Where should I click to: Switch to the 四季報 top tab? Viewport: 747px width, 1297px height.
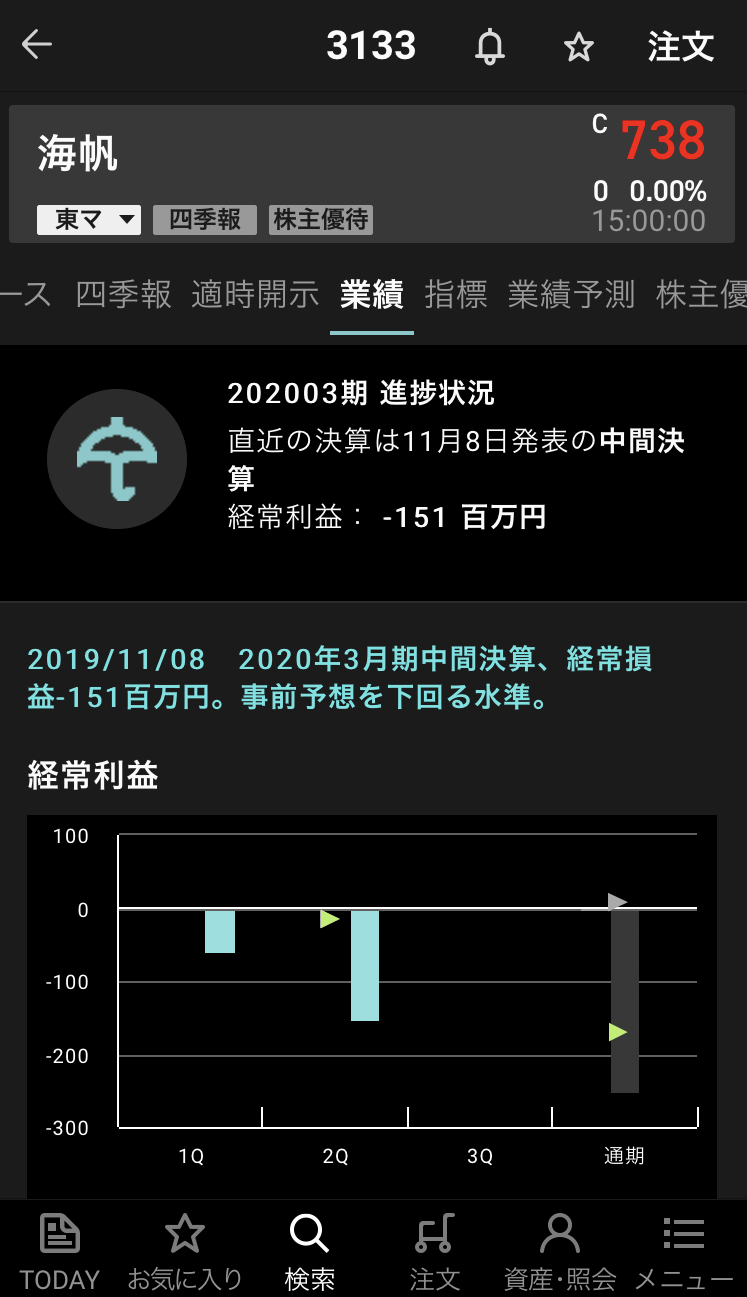(124, 295)
